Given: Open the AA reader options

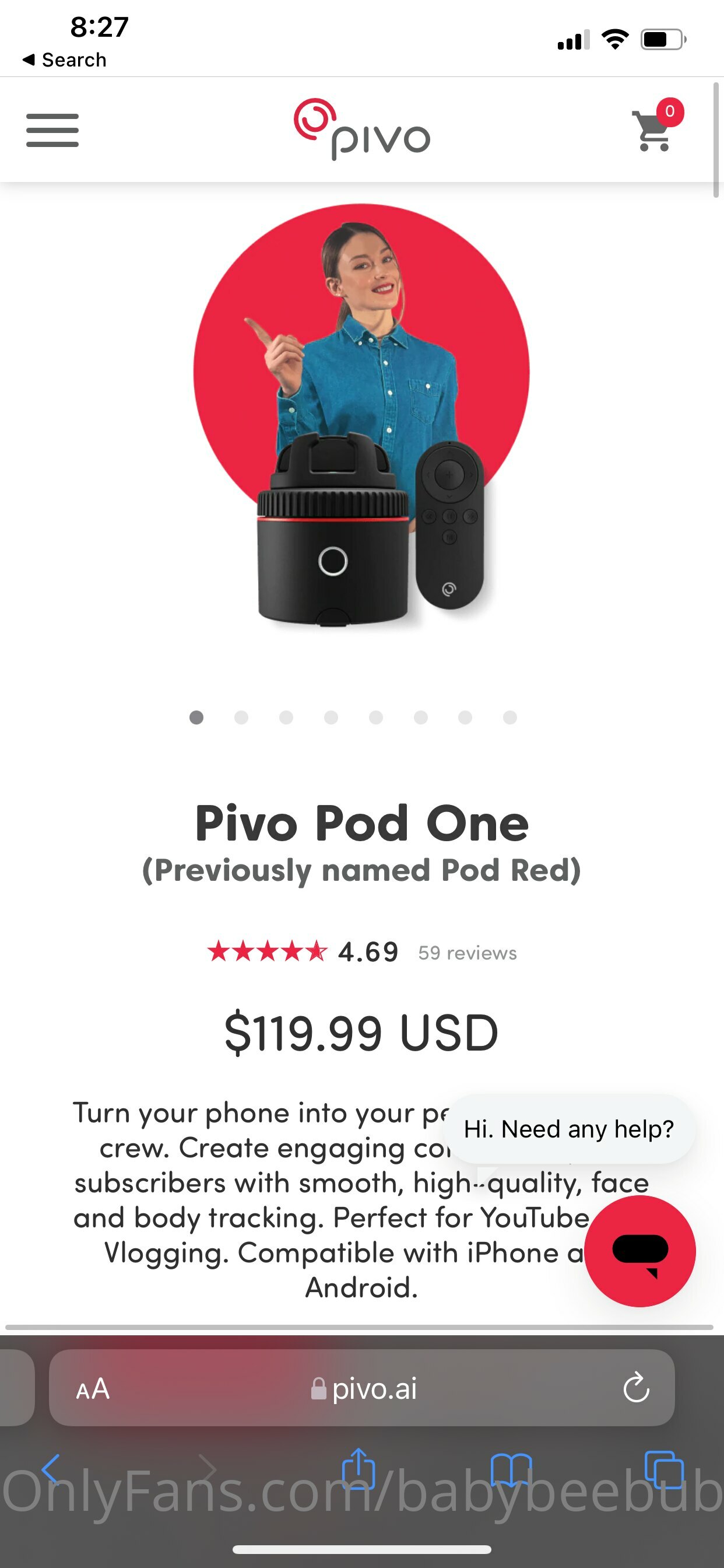Looking at the screenshot, I should tap(93, 1389).
